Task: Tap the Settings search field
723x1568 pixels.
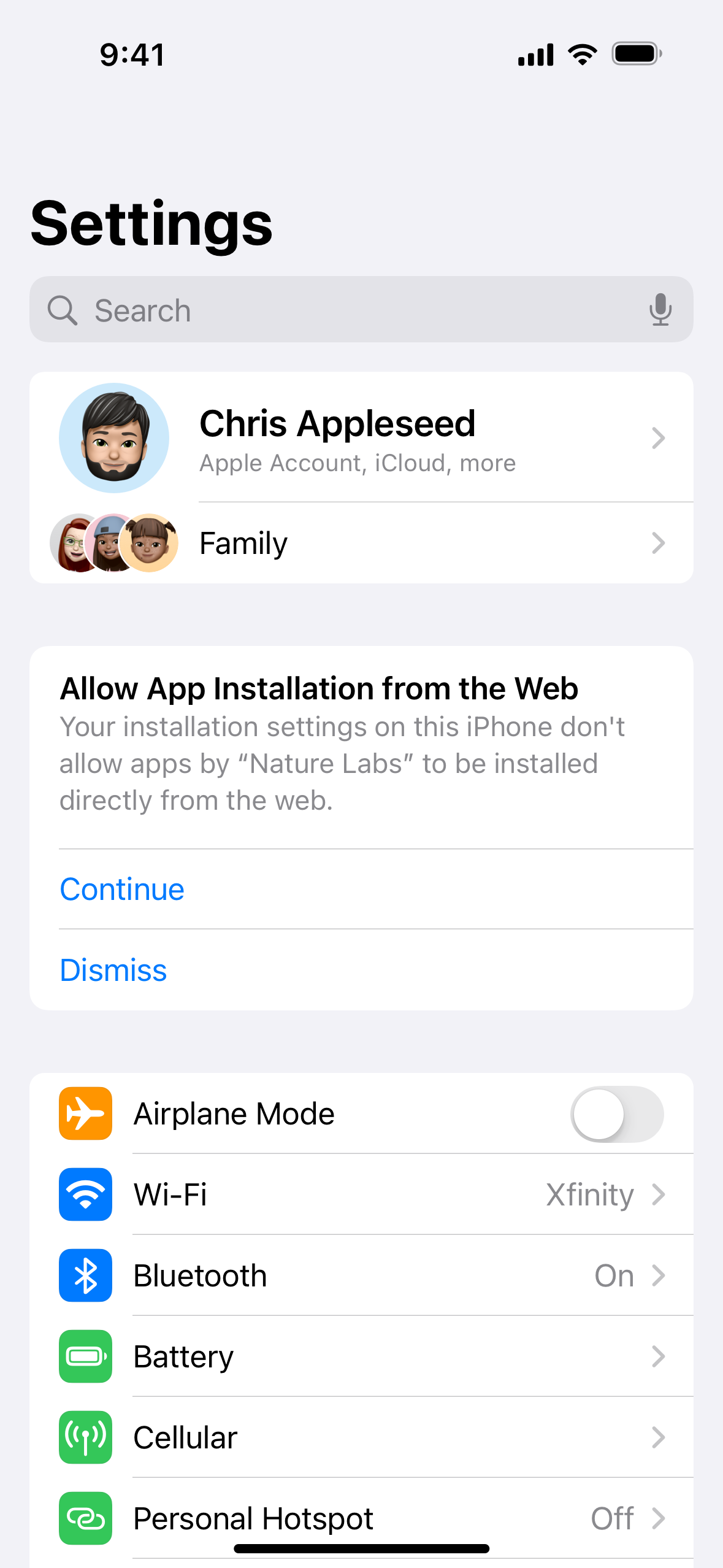Action: coord(343,310)
